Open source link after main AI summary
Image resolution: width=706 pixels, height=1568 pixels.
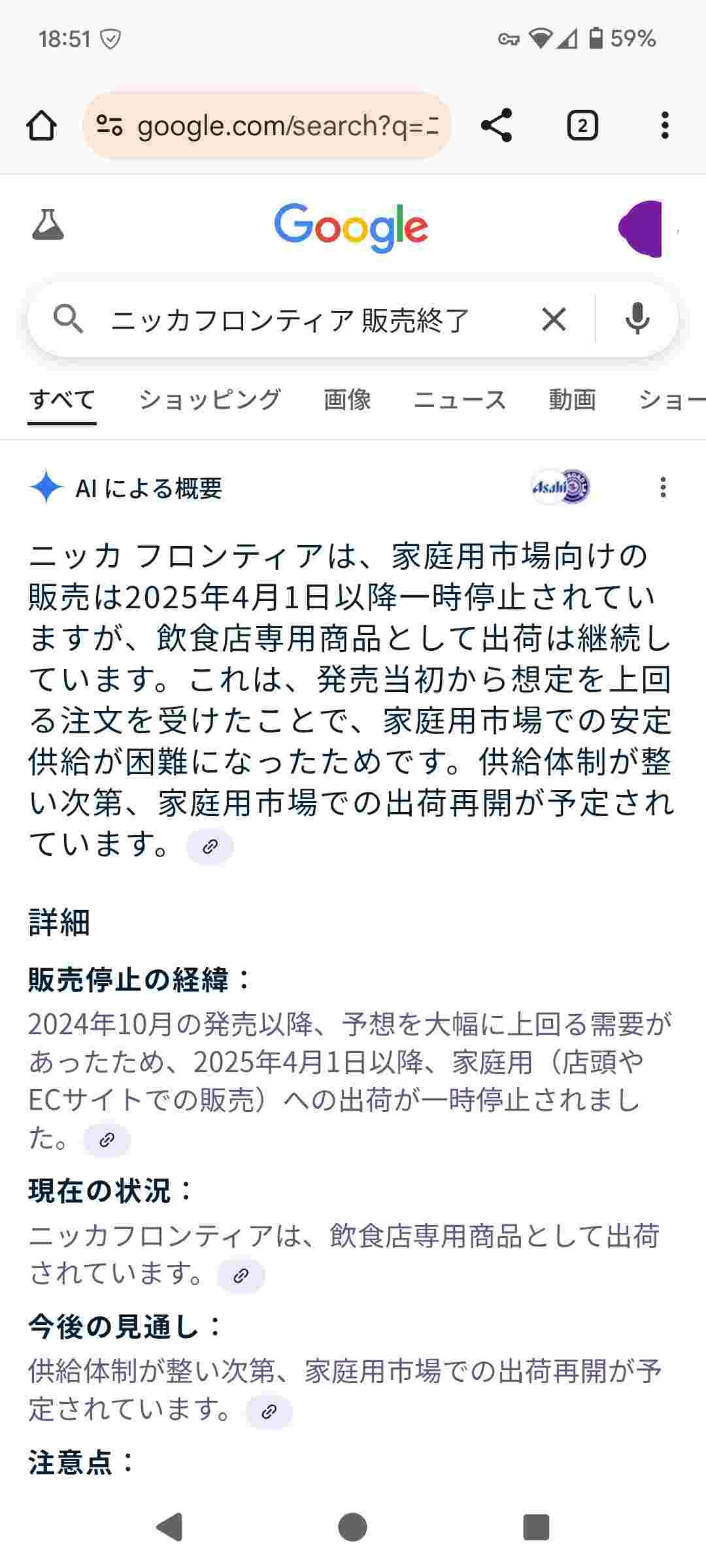210,847
